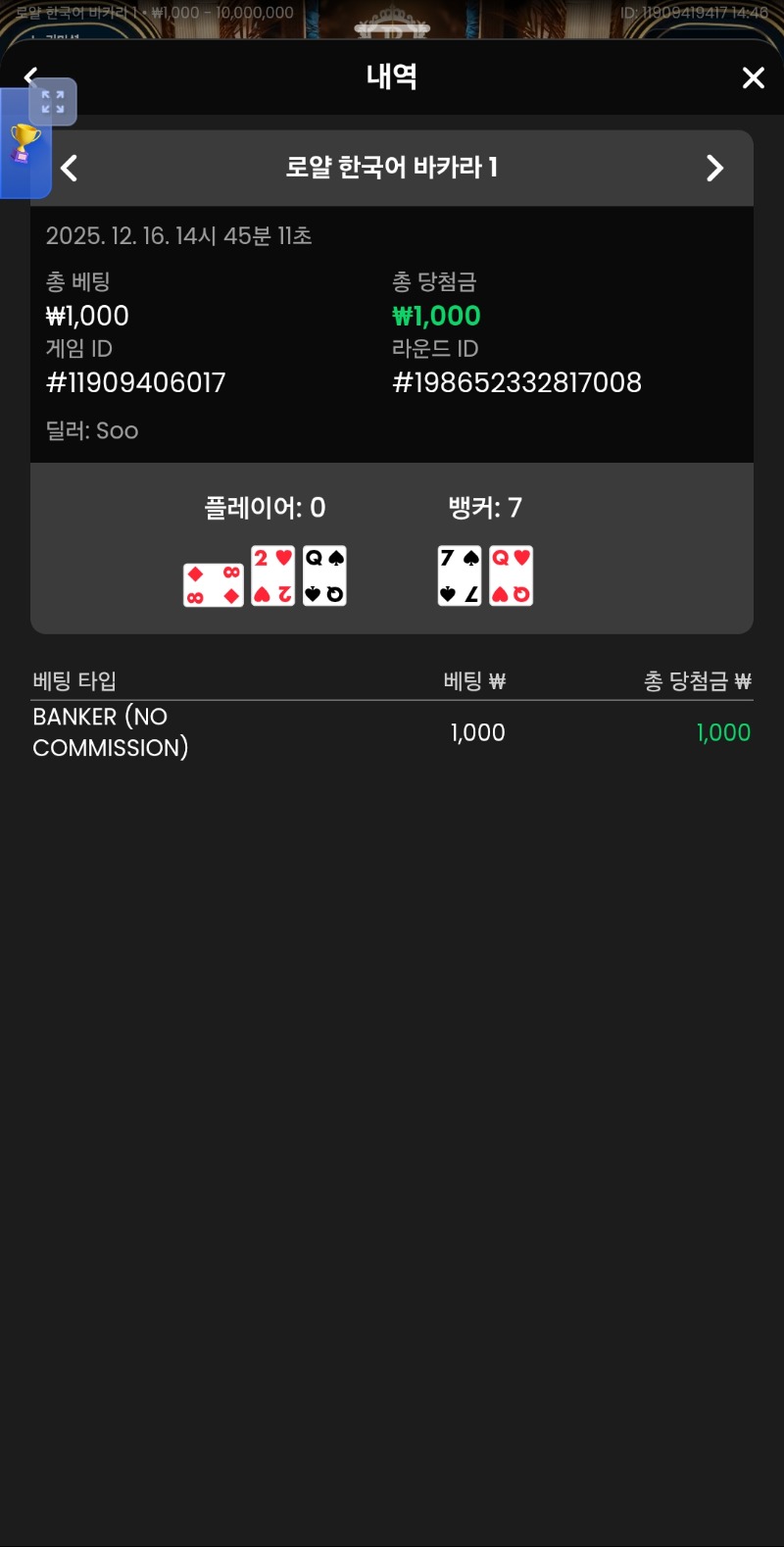View the next game round record
The height and width of the screenshot is (1547, 784).
[x=714, y=169]
